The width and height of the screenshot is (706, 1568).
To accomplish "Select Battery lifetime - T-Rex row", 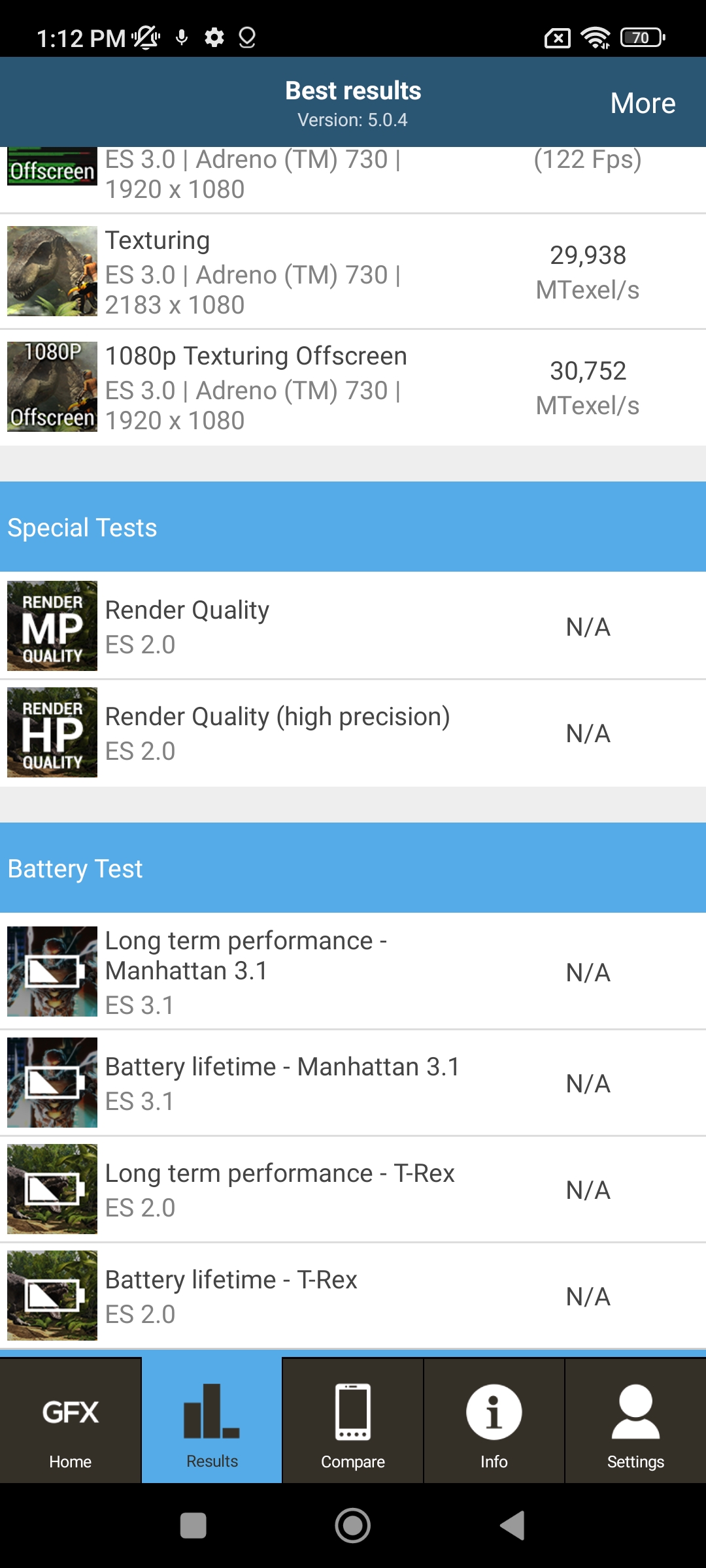I will click(x=353, y=1296).
